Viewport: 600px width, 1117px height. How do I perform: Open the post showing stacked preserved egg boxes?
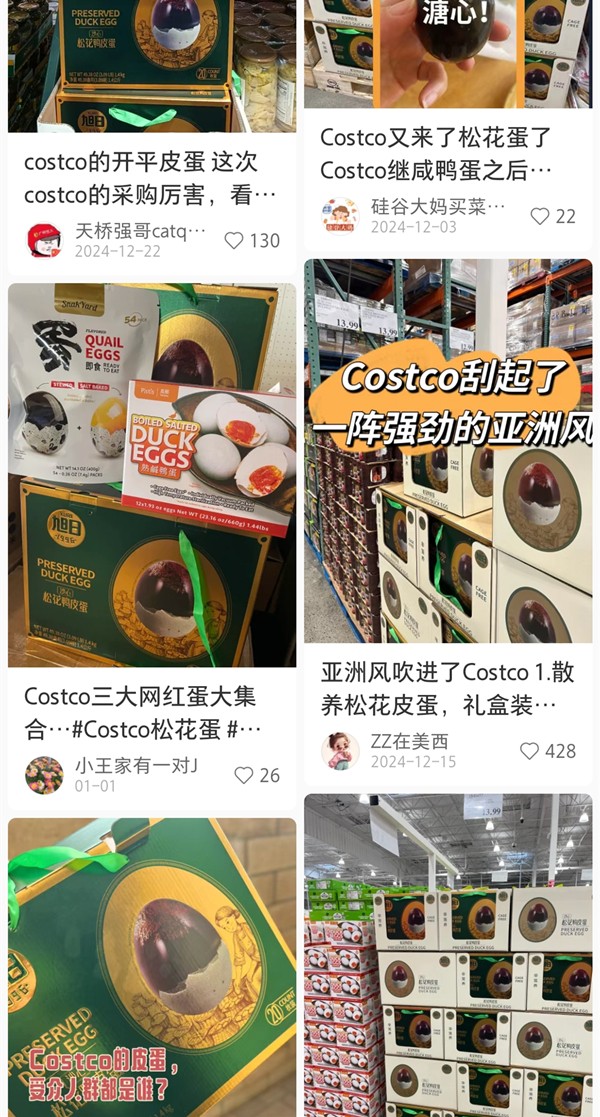[448, 955]
